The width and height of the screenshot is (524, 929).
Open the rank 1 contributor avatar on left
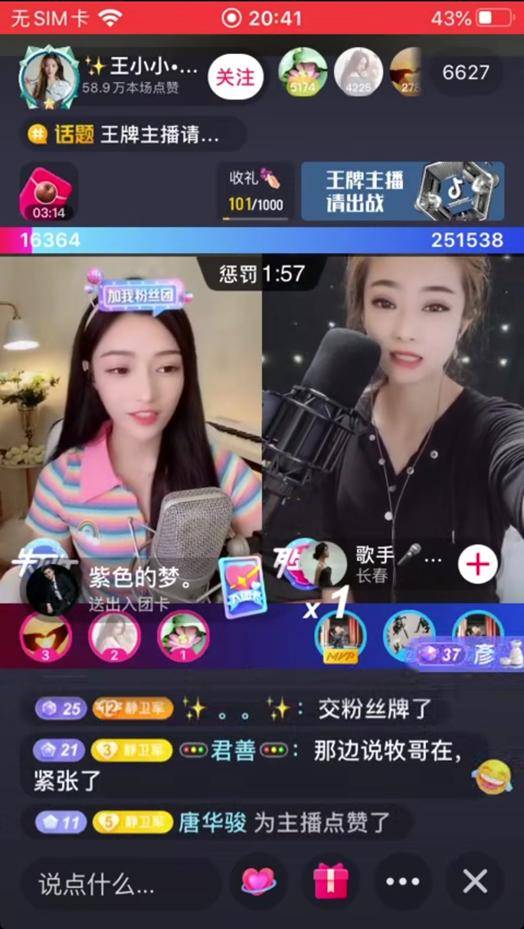point(183,636)
